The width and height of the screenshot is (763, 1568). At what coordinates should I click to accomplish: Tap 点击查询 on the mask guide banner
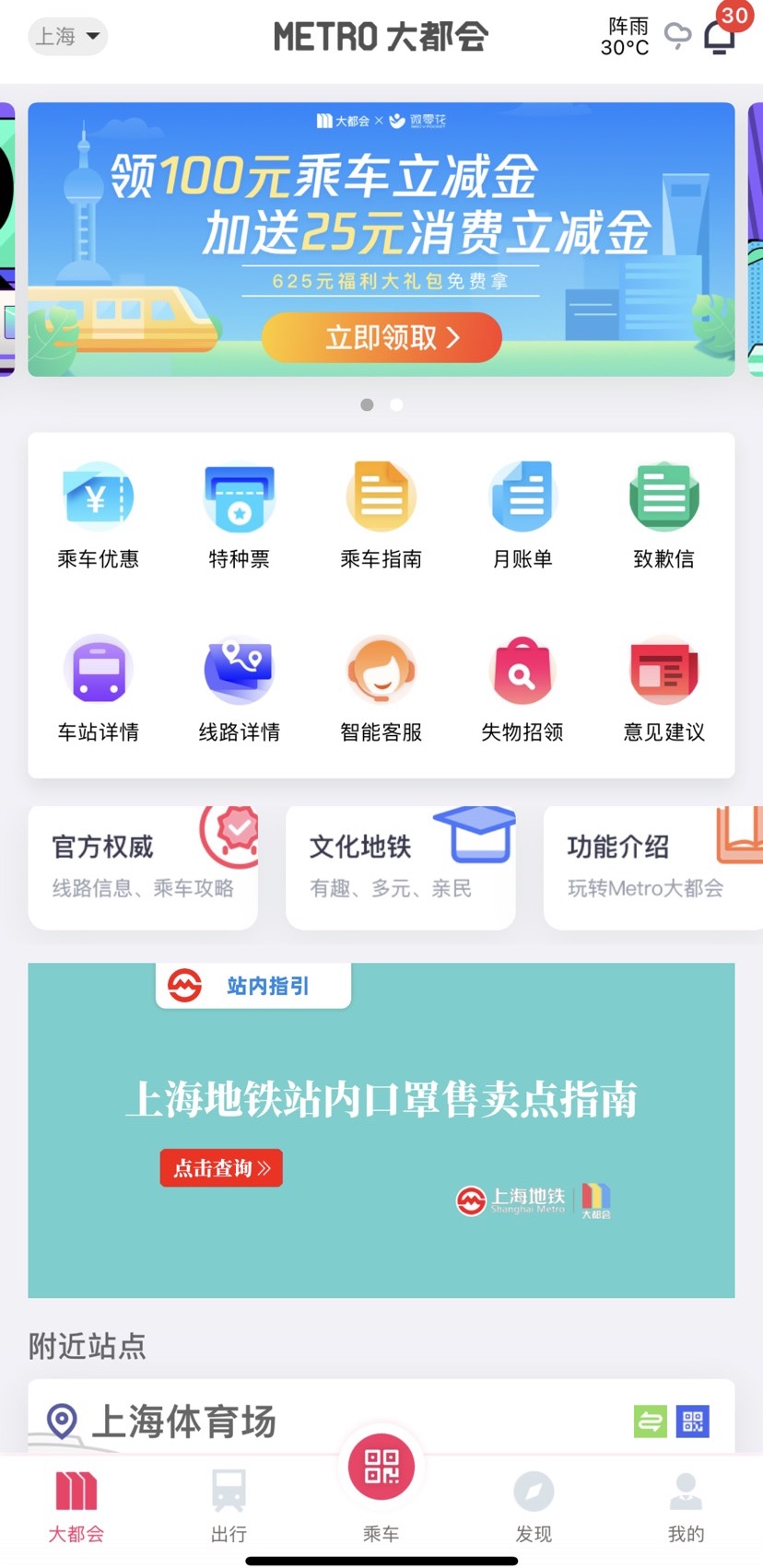221,1168
